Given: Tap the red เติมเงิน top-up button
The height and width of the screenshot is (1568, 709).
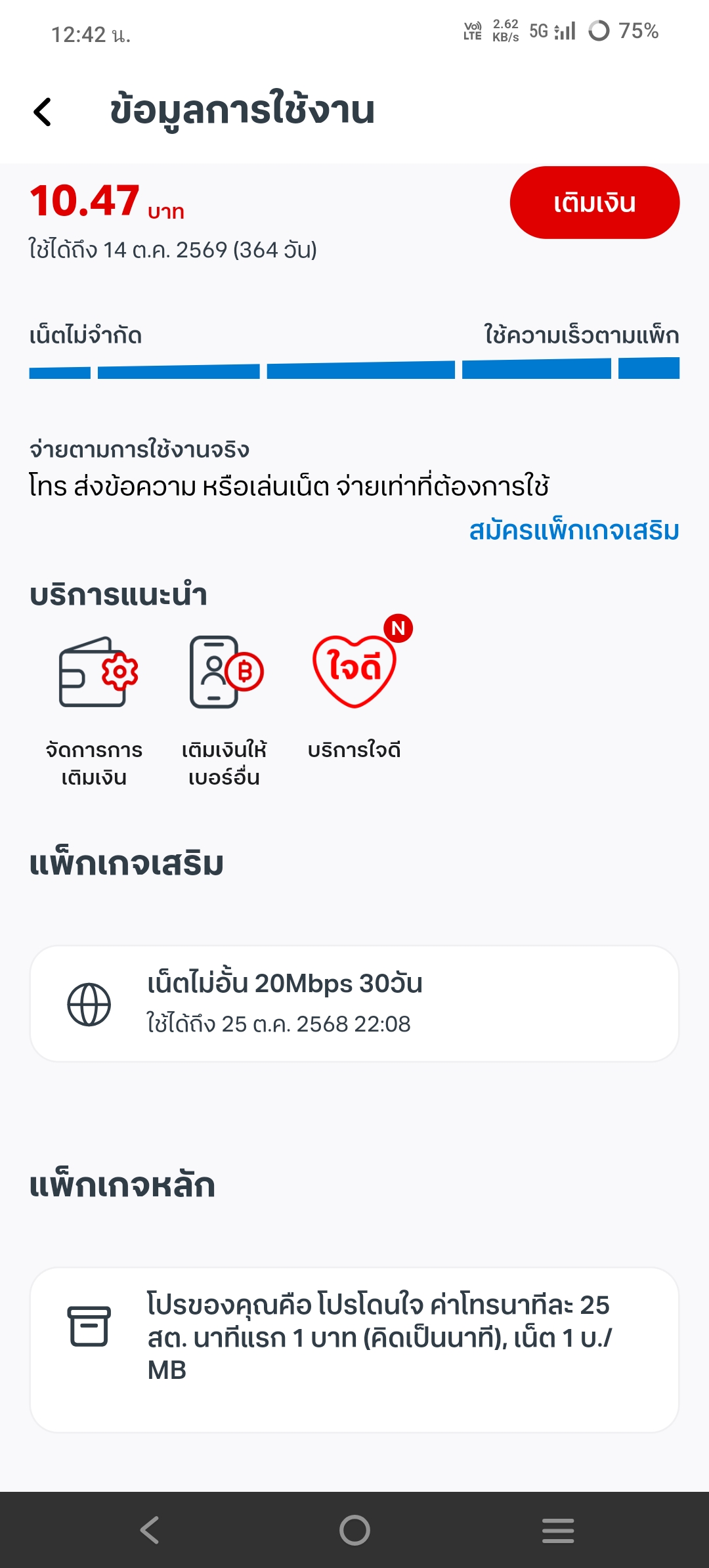Looking at the screenshot, I should coord(595,202).
